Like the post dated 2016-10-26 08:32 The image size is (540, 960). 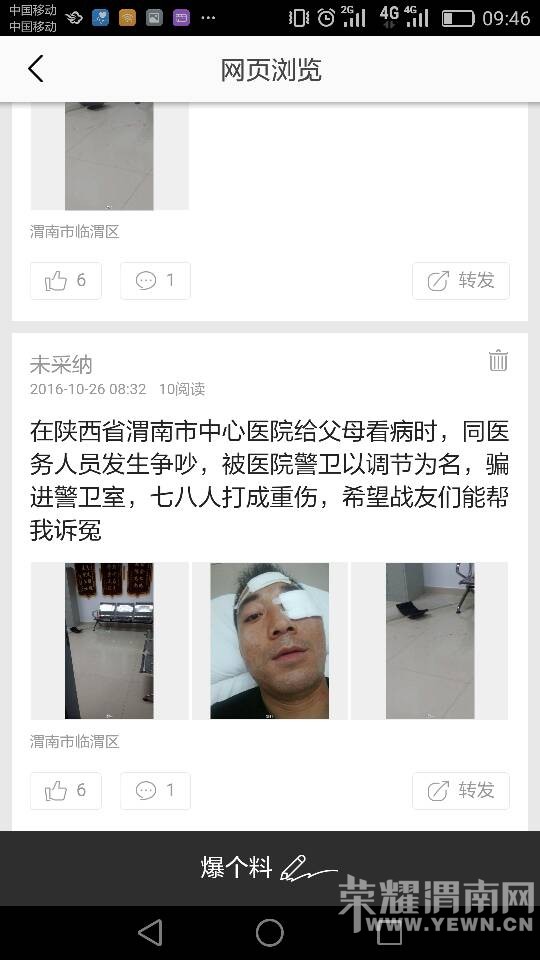66,790
